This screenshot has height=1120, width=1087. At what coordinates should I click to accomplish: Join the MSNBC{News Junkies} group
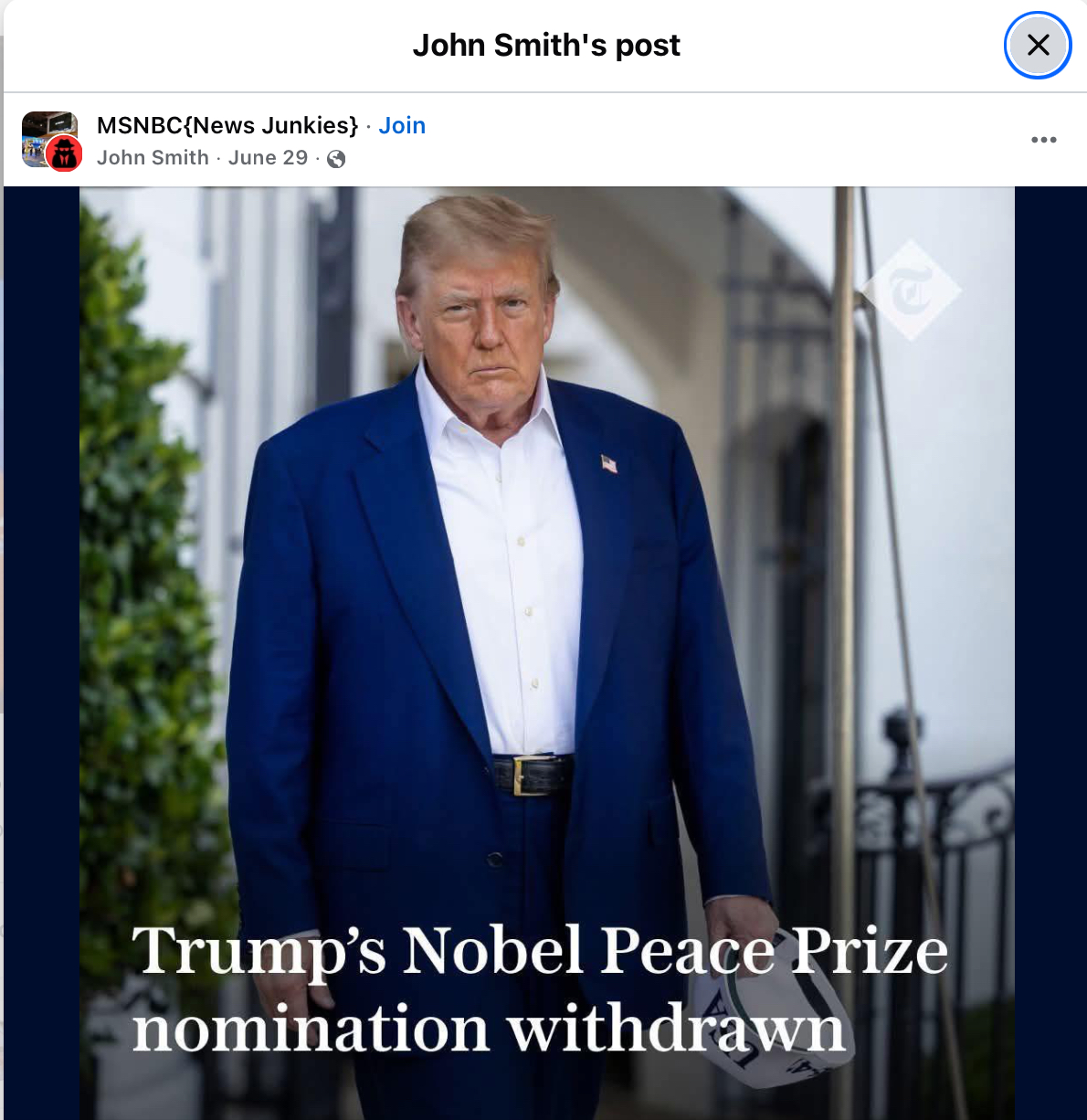pyautogui.click(x=402, y=125)
